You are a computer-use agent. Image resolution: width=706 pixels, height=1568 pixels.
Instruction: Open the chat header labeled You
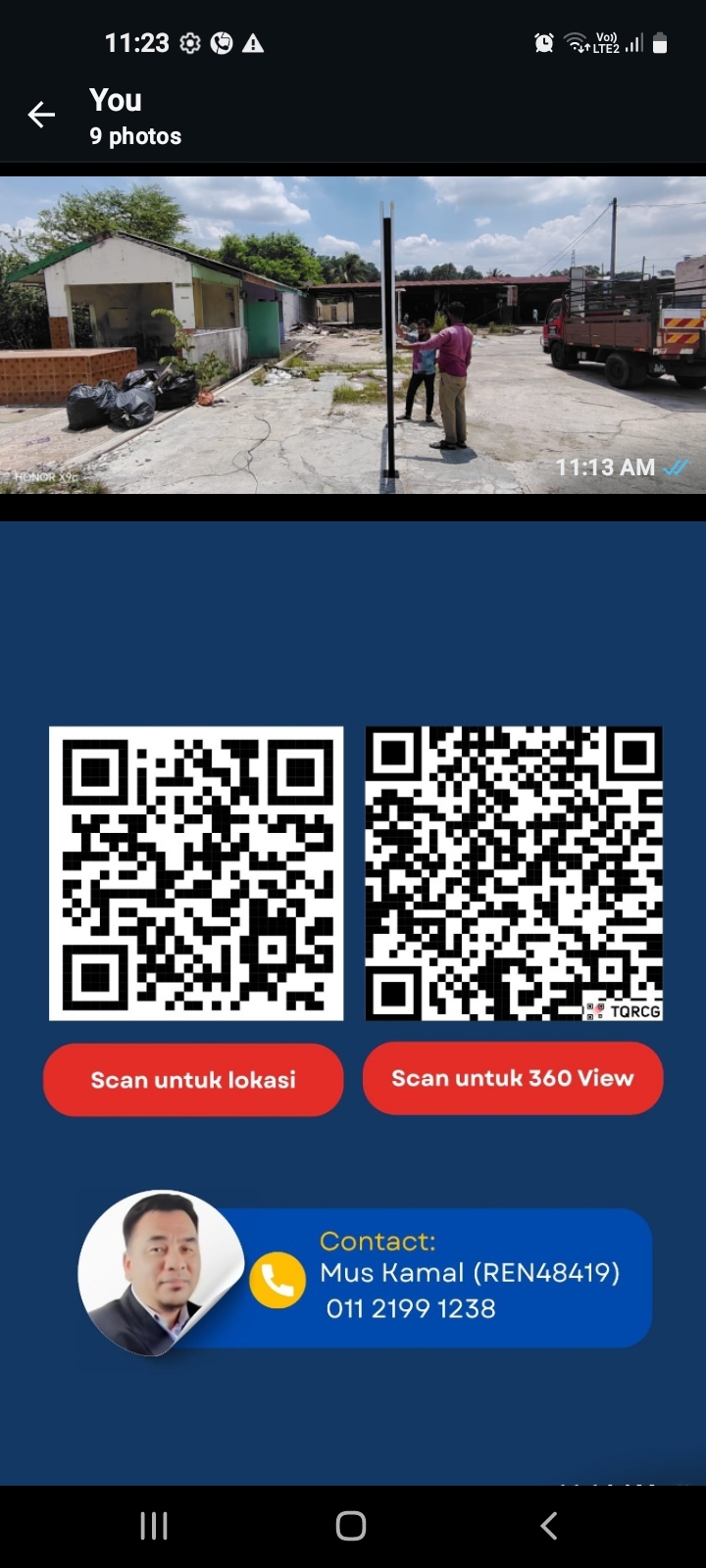(115, 100)
